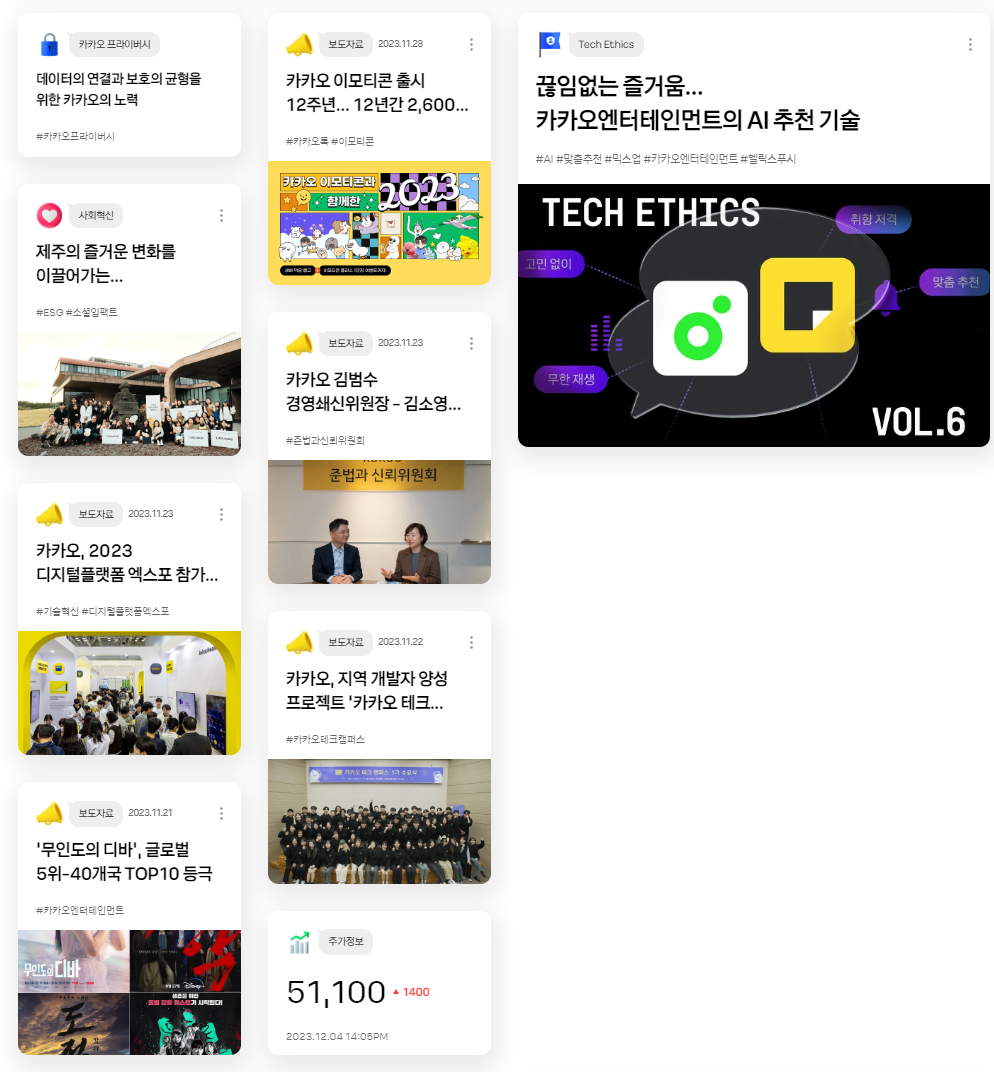Open more options on 카카오 테크 캠퍼스 card
Viewport: 994px width, 1072px height.
pyautogui.click(x=471, y=642)
